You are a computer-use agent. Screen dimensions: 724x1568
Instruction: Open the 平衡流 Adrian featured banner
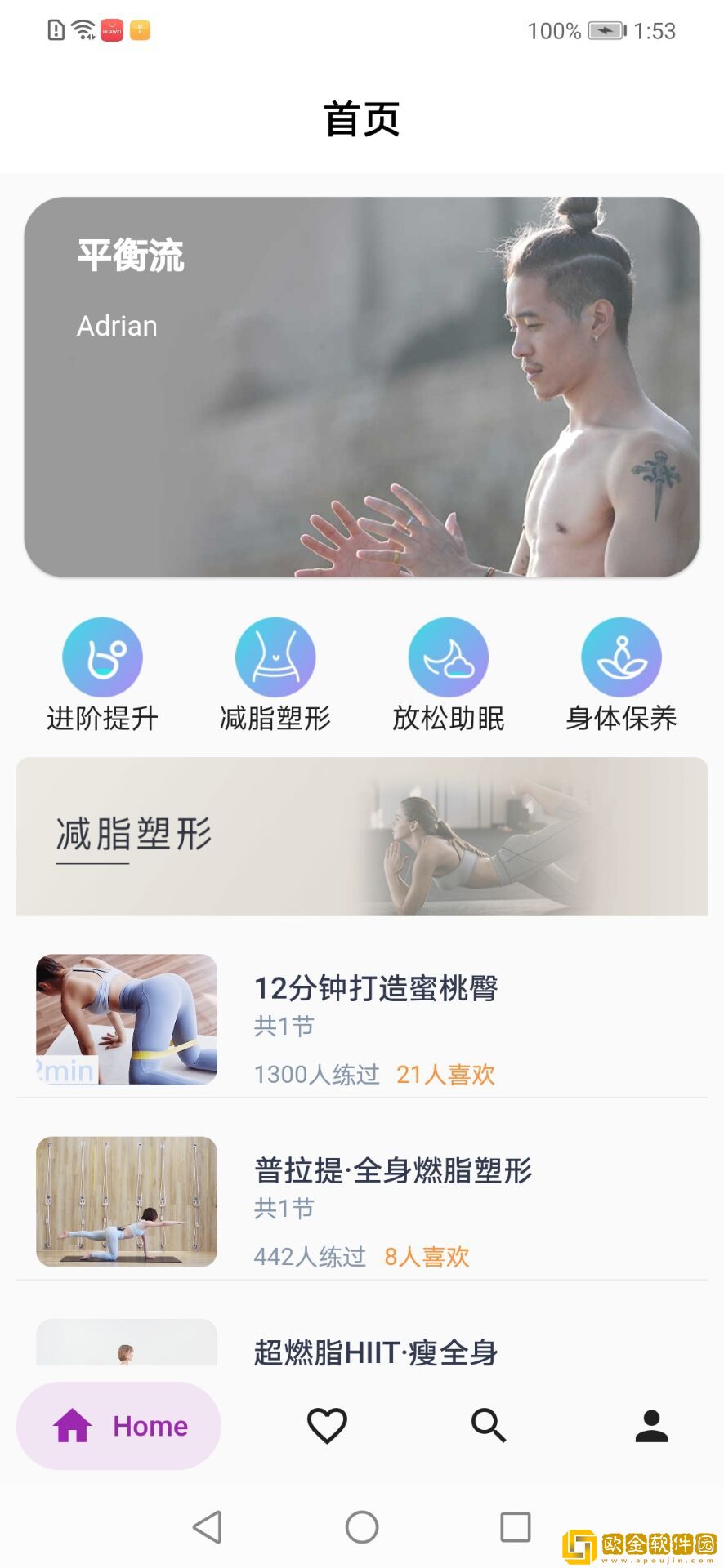click(x=362, y=386)
